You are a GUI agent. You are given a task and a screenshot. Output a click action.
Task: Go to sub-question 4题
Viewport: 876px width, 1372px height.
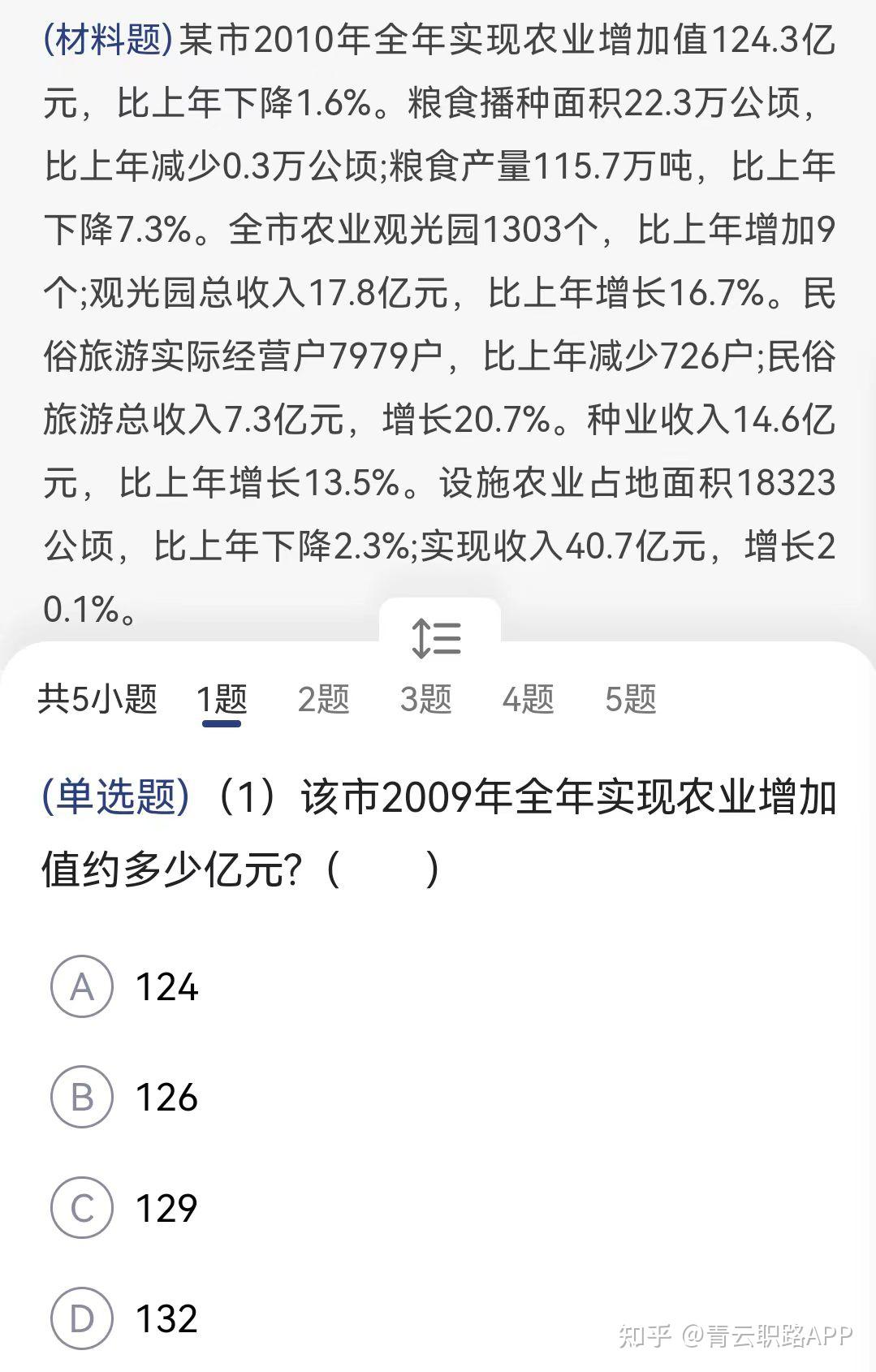(528, 699)
